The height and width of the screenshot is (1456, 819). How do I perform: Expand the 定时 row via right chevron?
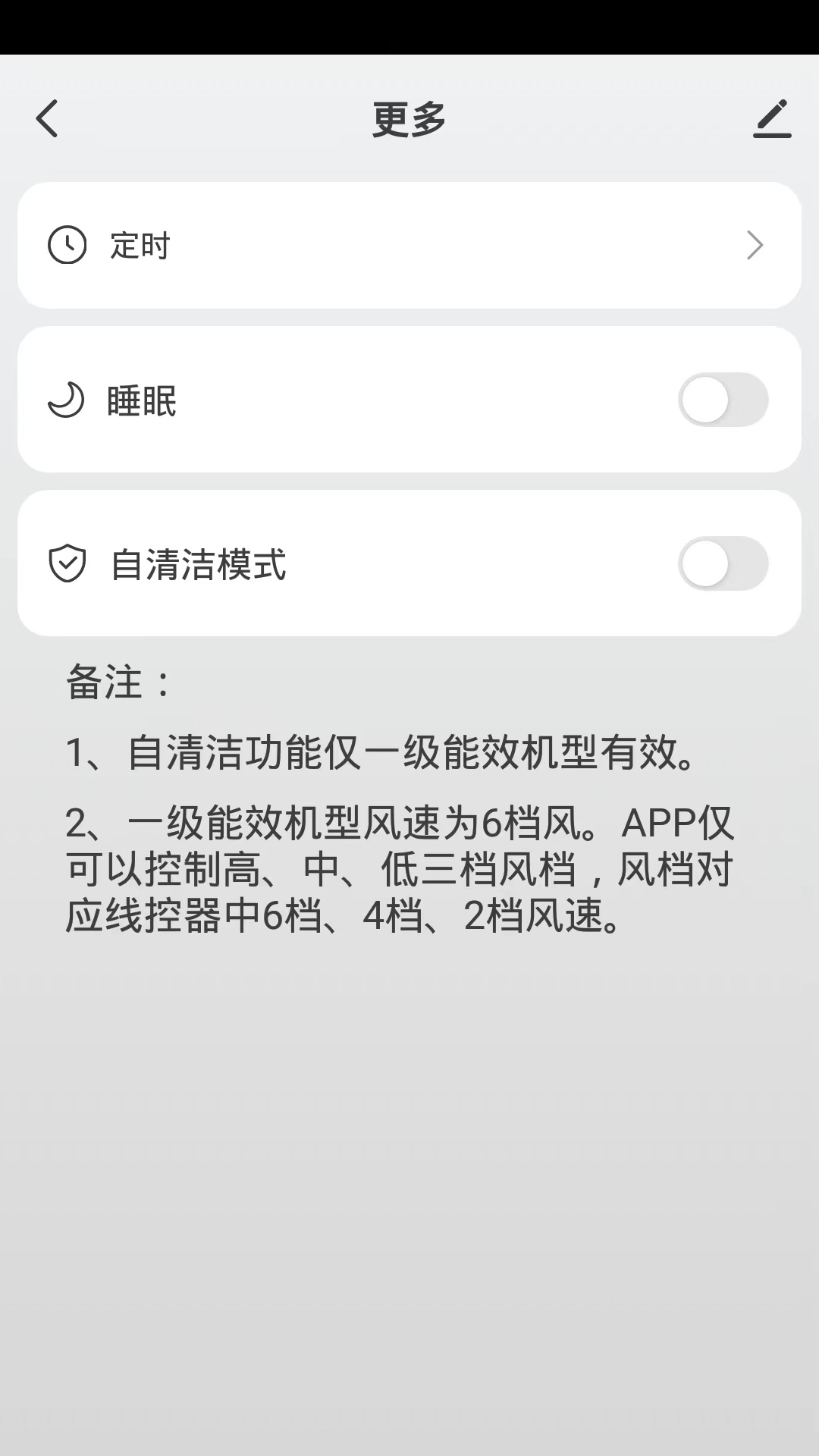coord(755,245)
